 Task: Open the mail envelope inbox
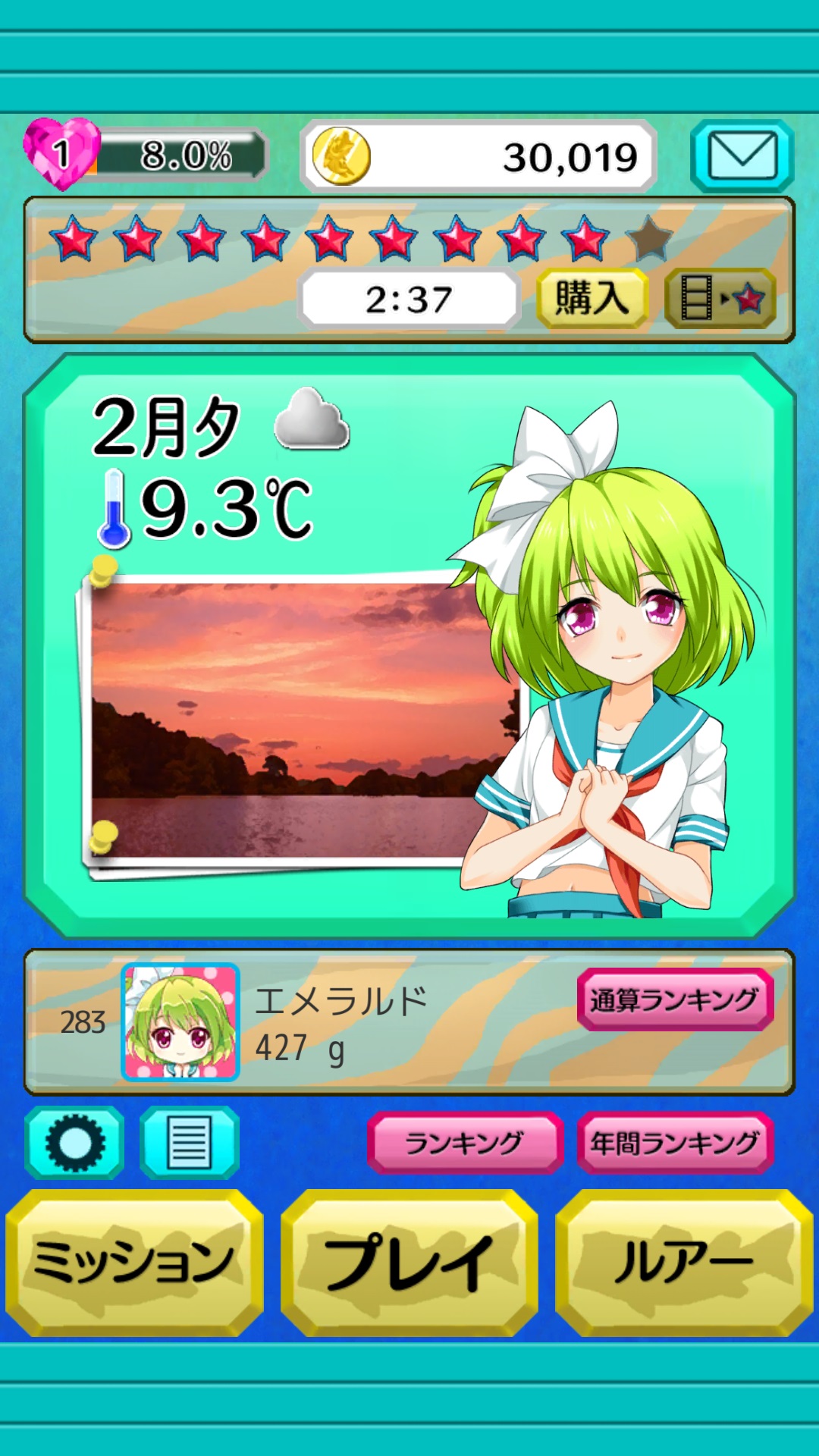(742, 155)
